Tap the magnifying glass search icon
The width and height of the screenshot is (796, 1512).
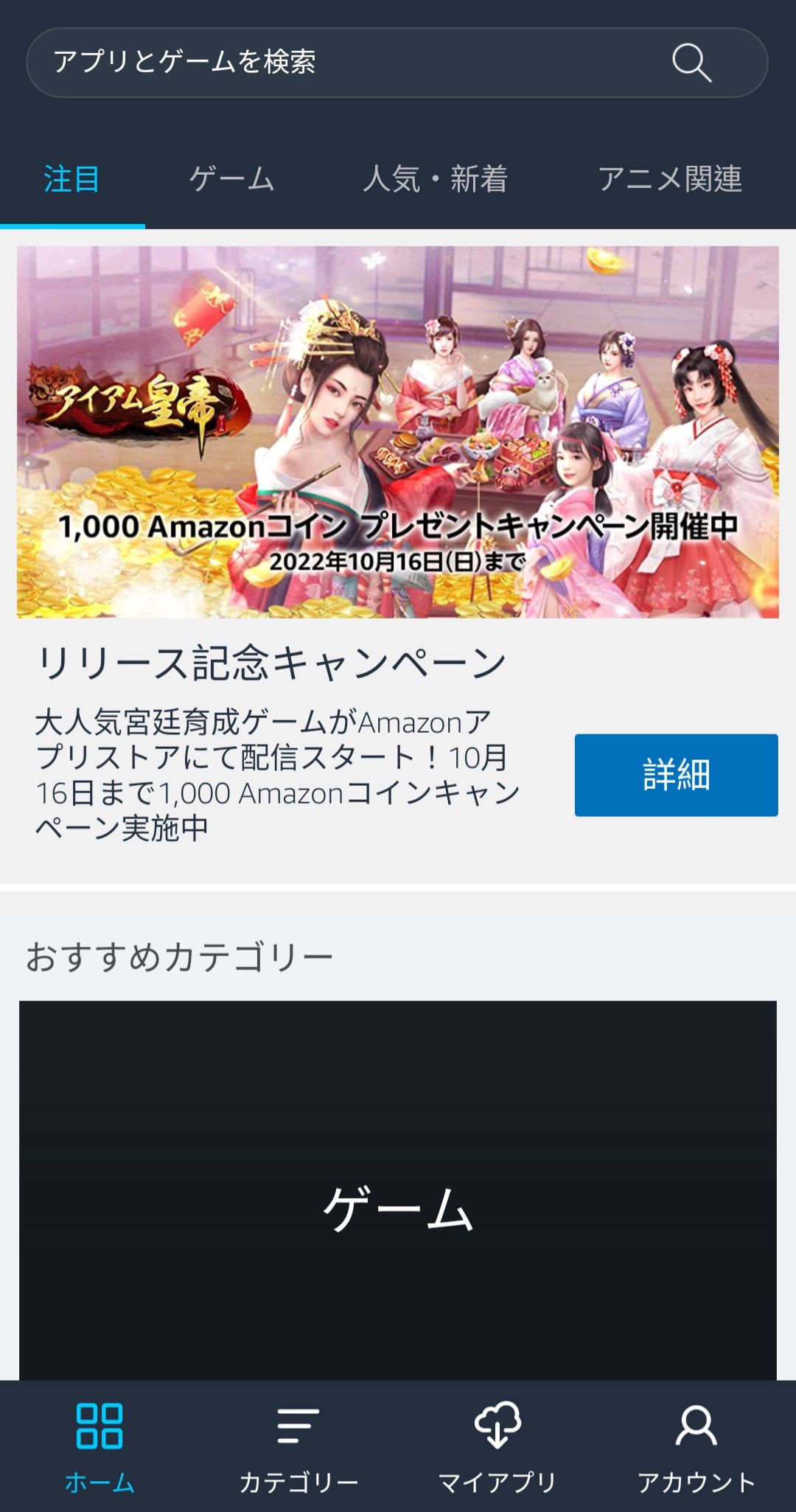[691, 63]
